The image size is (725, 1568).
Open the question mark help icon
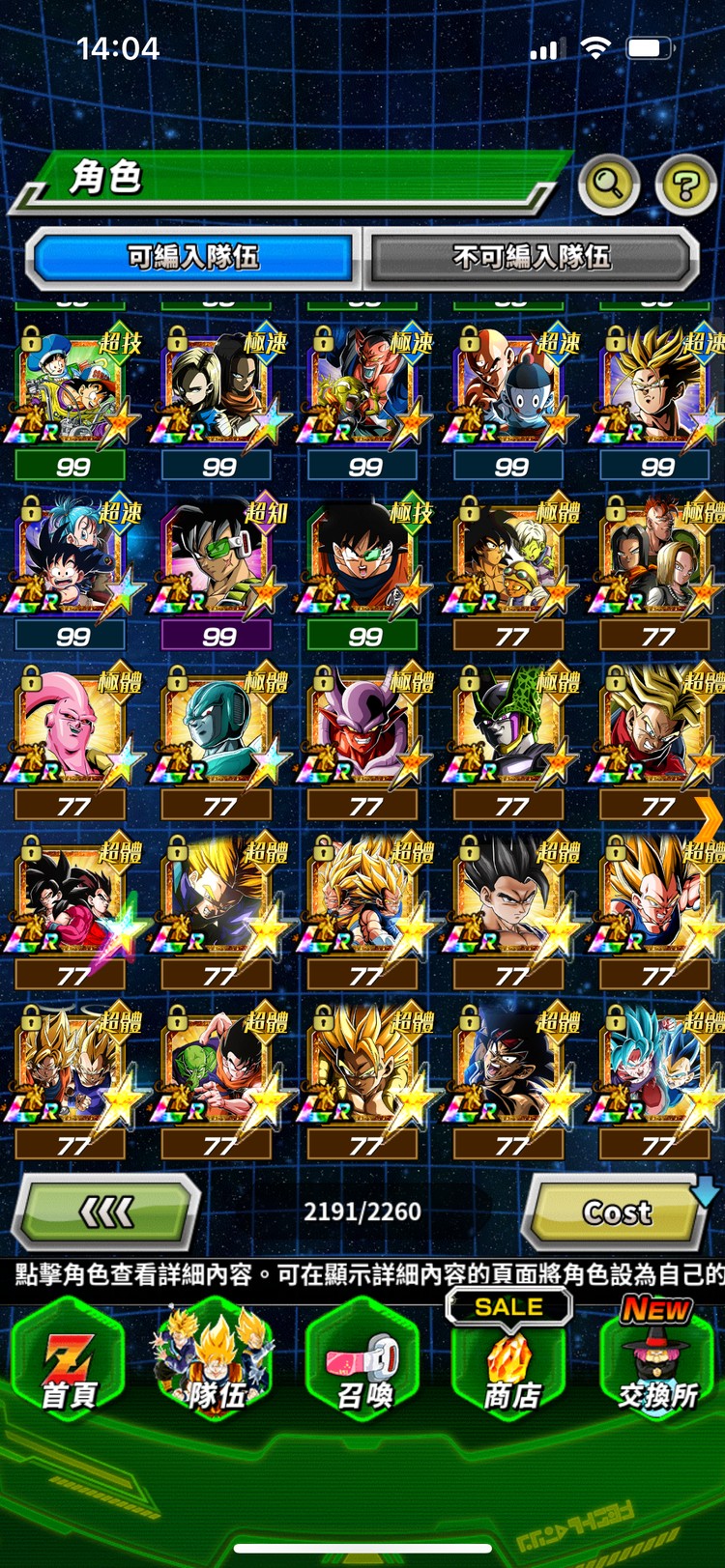click(x=685, y=184)
